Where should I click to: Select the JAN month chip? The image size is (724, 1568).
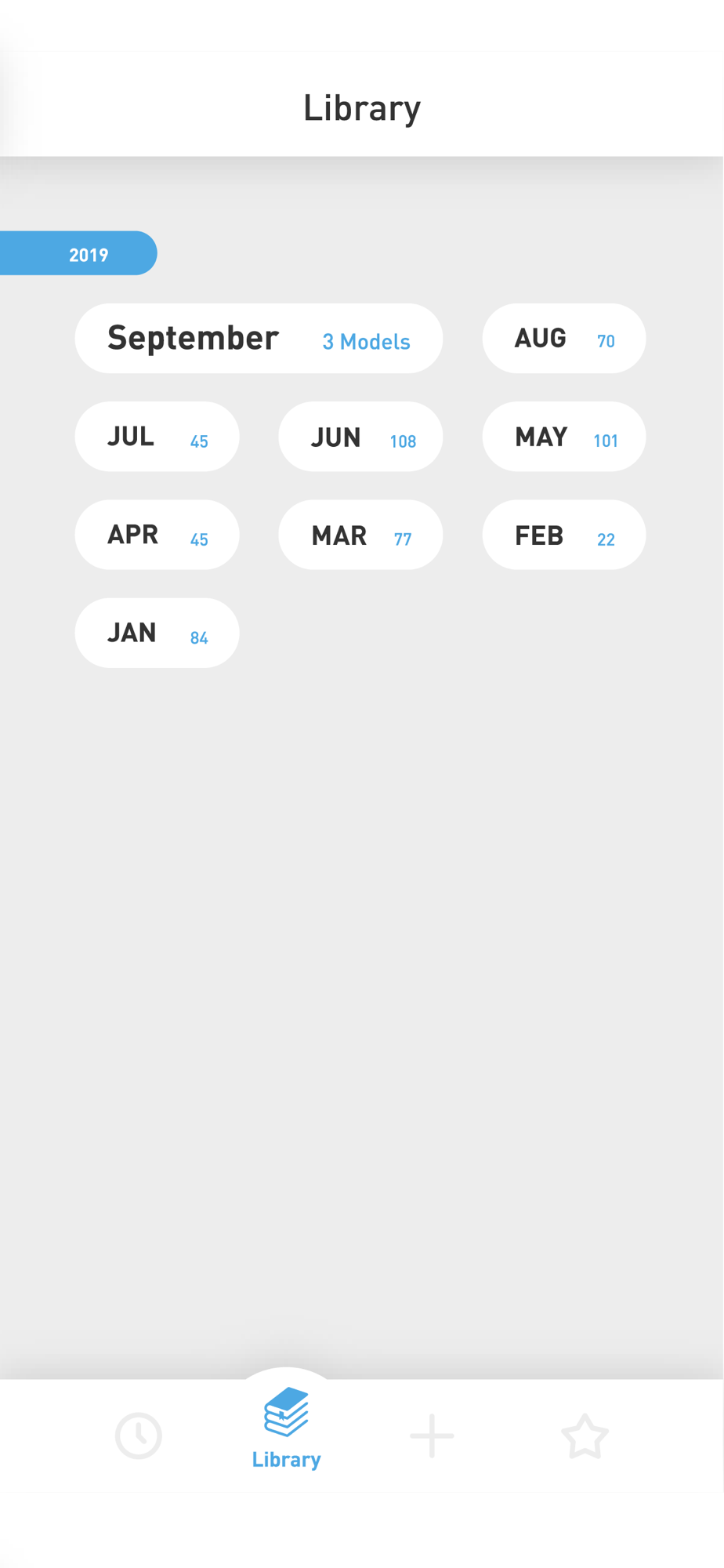click(x=157, y=633)
